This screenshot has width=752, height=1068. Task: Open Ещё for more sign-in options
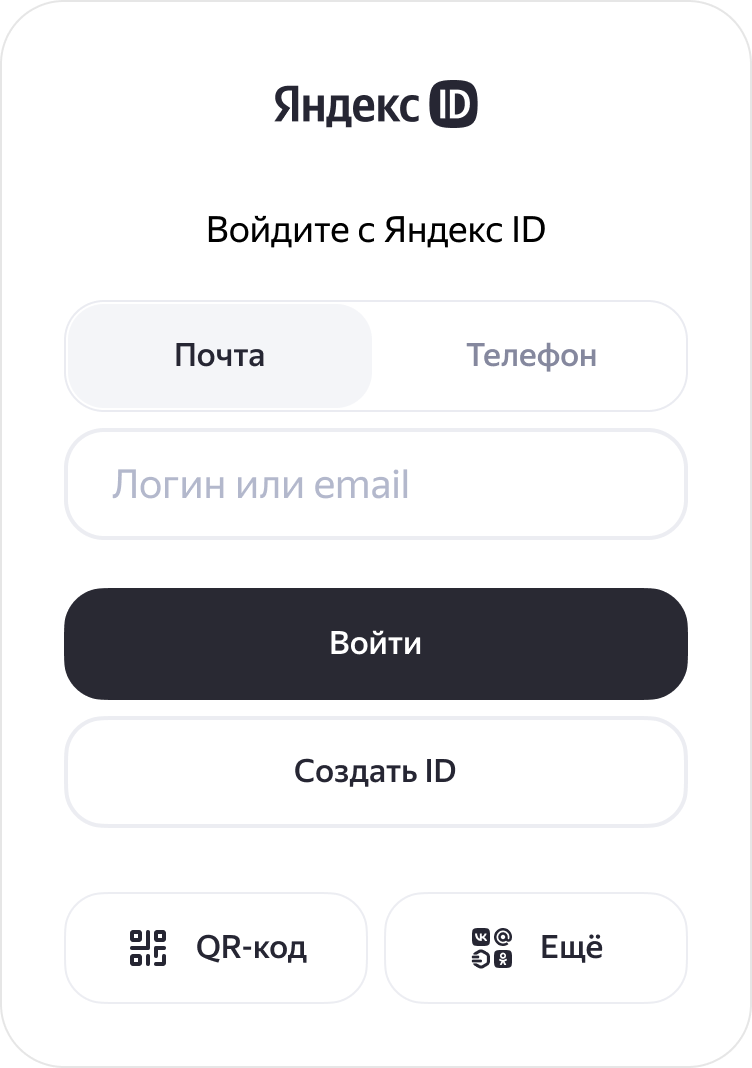(x=536, y=947)
